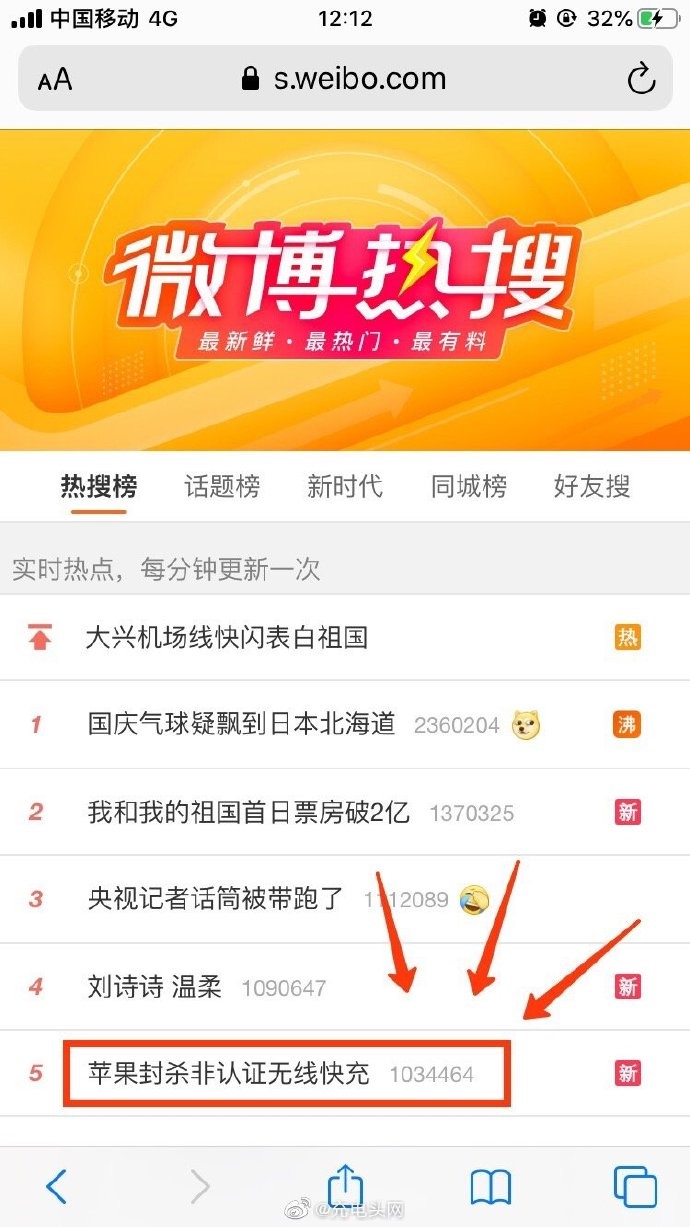
Task: Open hot topic 央视记者话筒被带跑了
Action: click(x=216, y=899)
